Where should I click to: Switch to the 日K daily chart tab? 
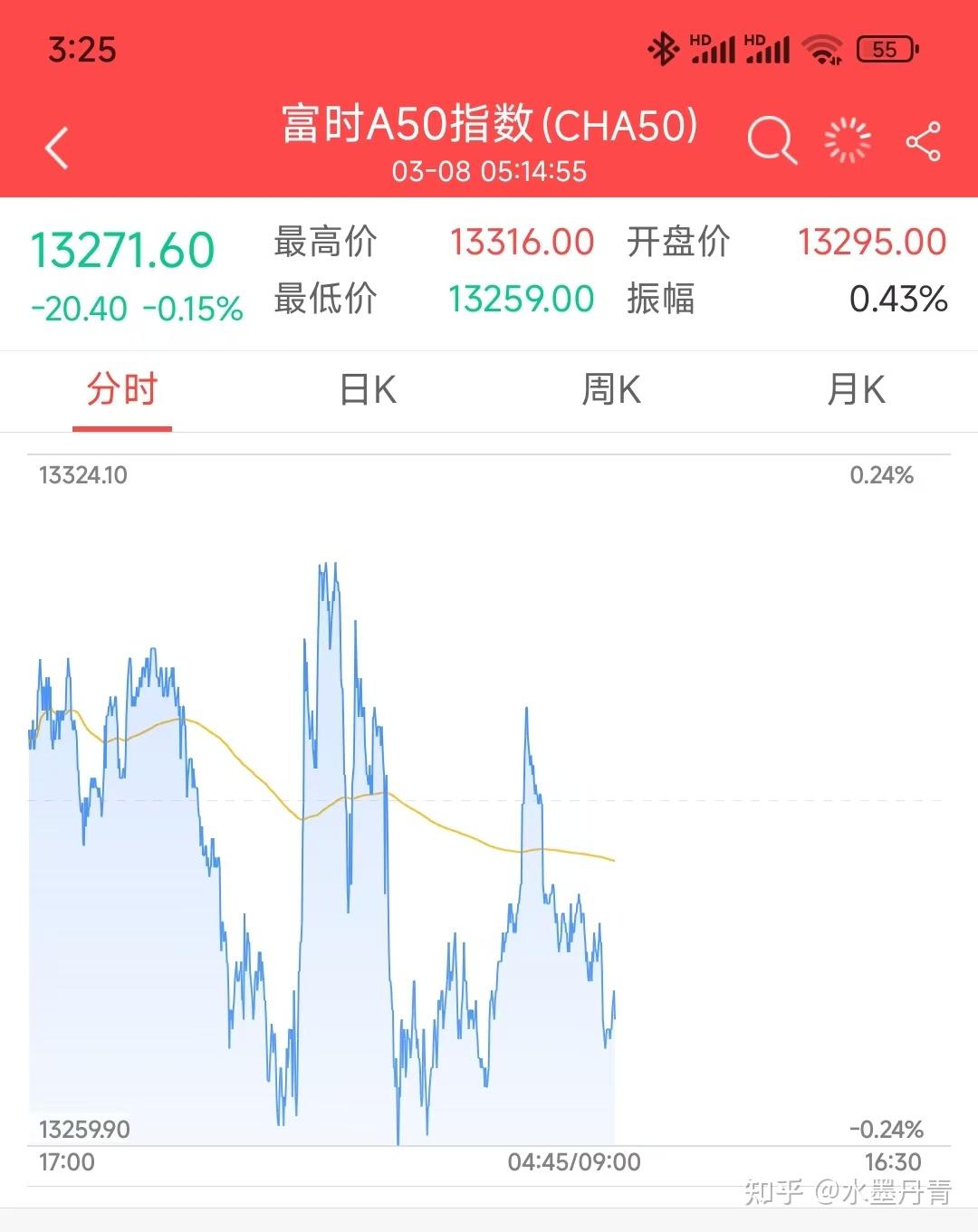(366, 390)
